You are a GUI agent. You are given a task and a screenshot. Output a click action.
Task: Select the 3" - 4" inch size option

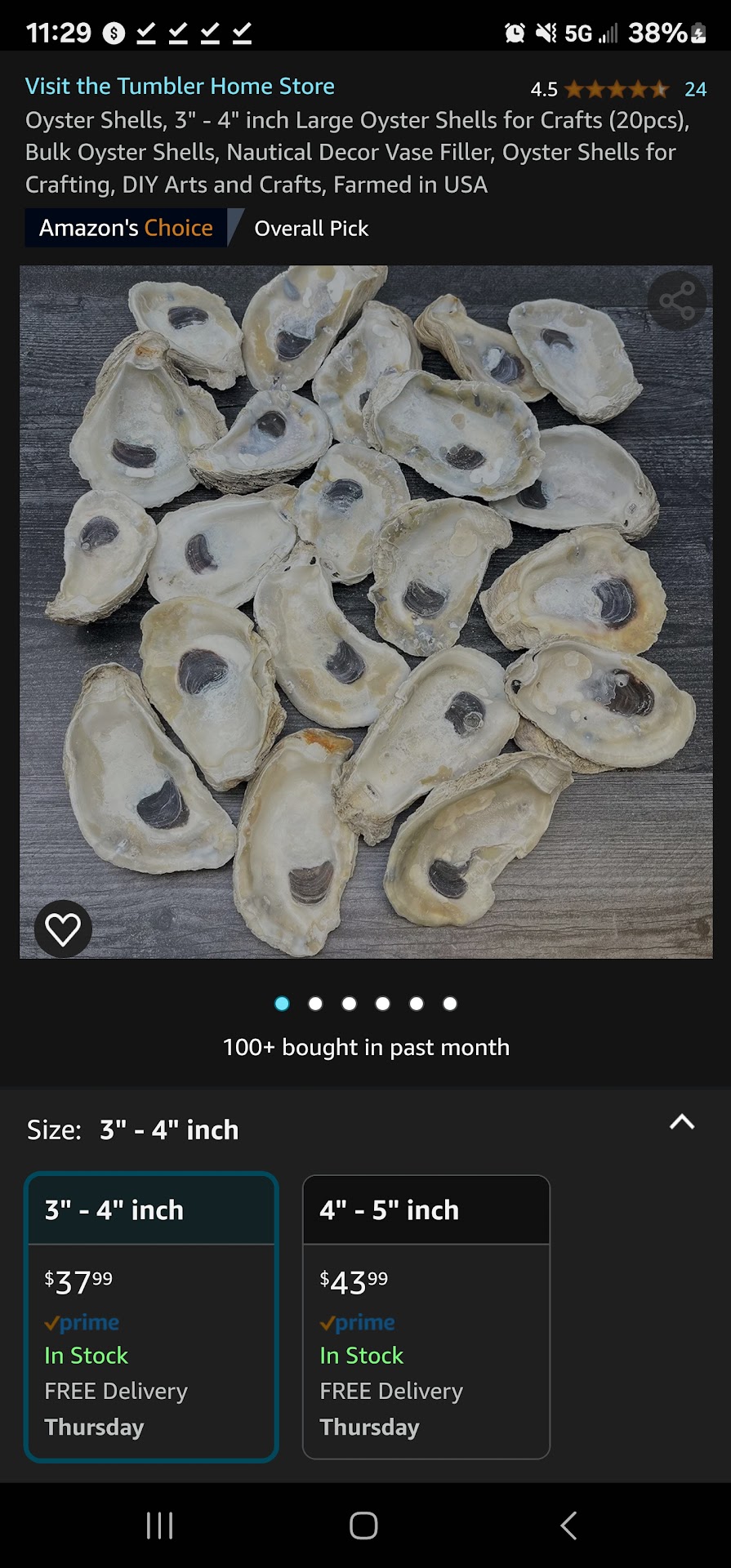click(152, 1316)
